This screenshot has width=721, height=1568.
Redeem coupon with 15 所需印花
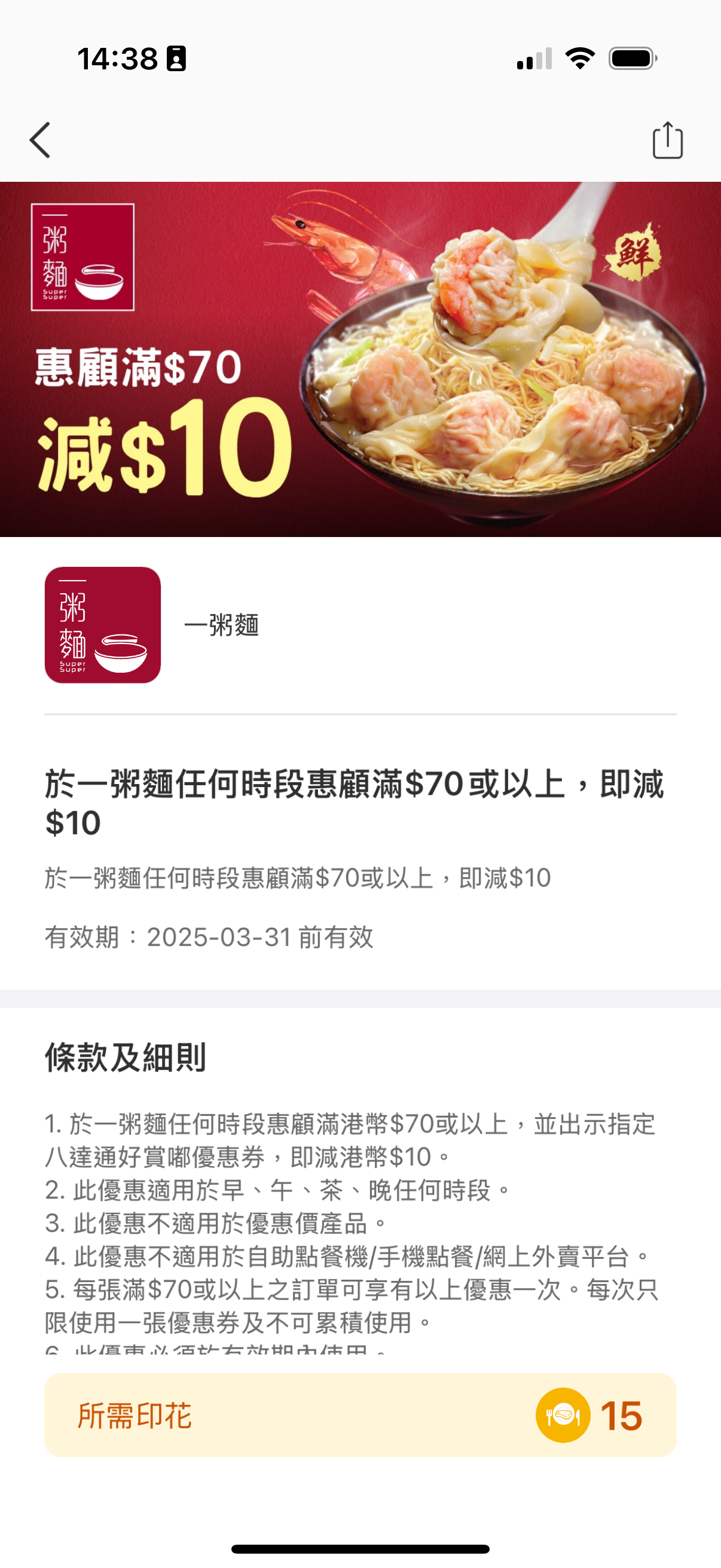coord(360,1415)
